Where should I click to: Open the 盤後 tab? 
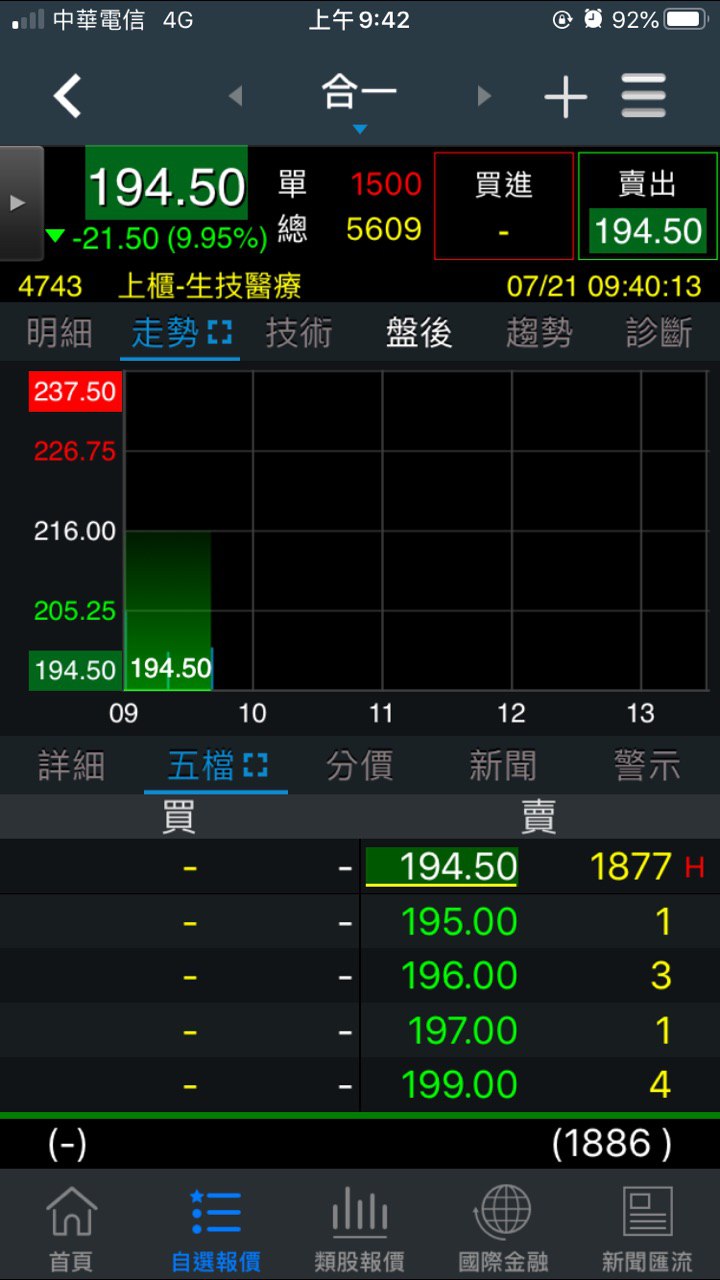click(420, 333)
